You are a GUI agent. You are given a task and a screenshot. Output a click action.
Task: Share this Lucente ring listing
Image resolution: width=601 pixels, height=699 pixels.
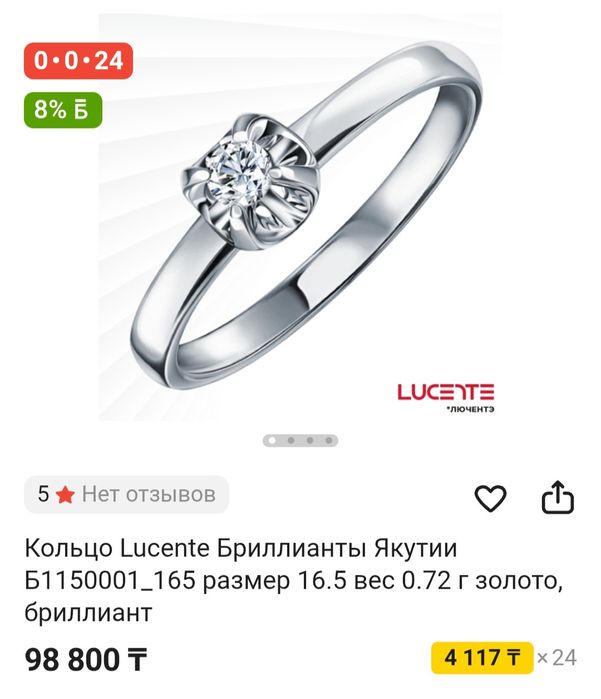pos(557,497)
